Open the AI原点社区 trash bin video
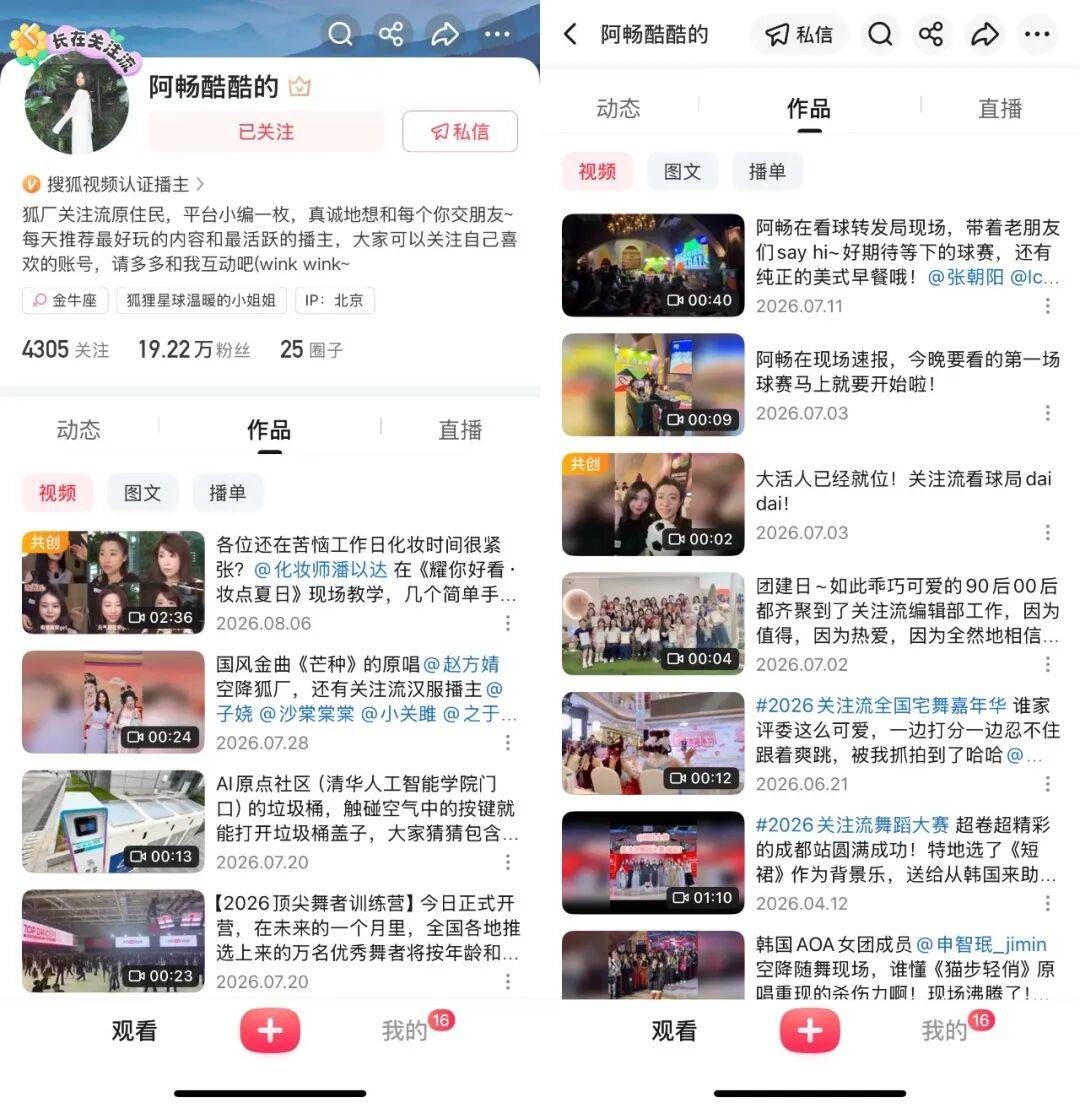1080x1108 pixels. (x=113, y=821)
